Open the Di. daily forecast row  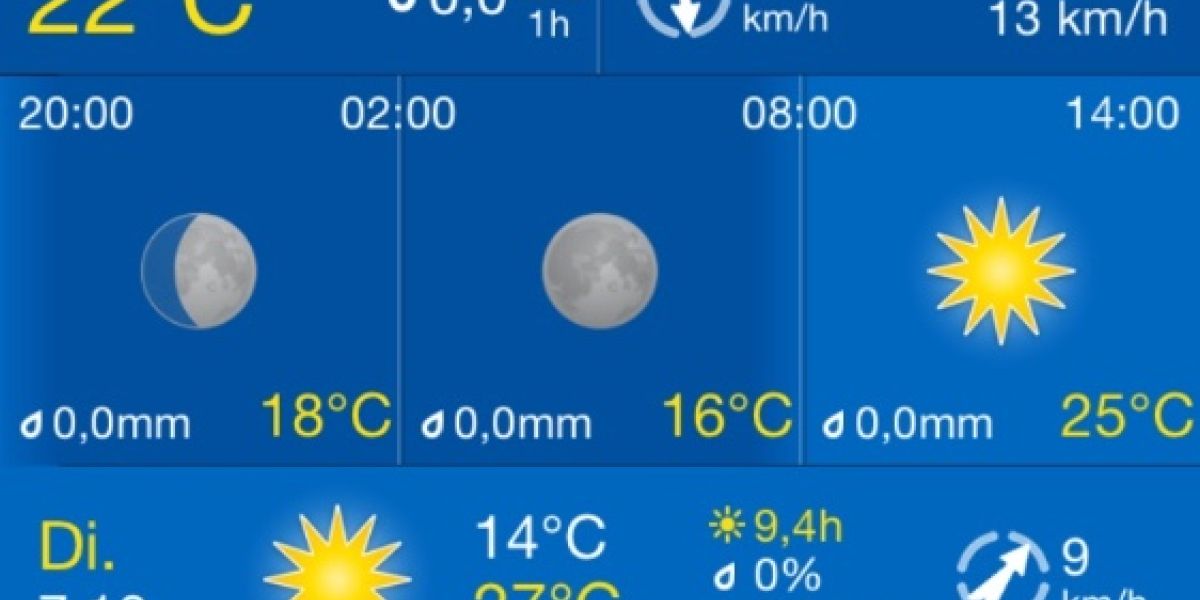[x=600, y=535]
